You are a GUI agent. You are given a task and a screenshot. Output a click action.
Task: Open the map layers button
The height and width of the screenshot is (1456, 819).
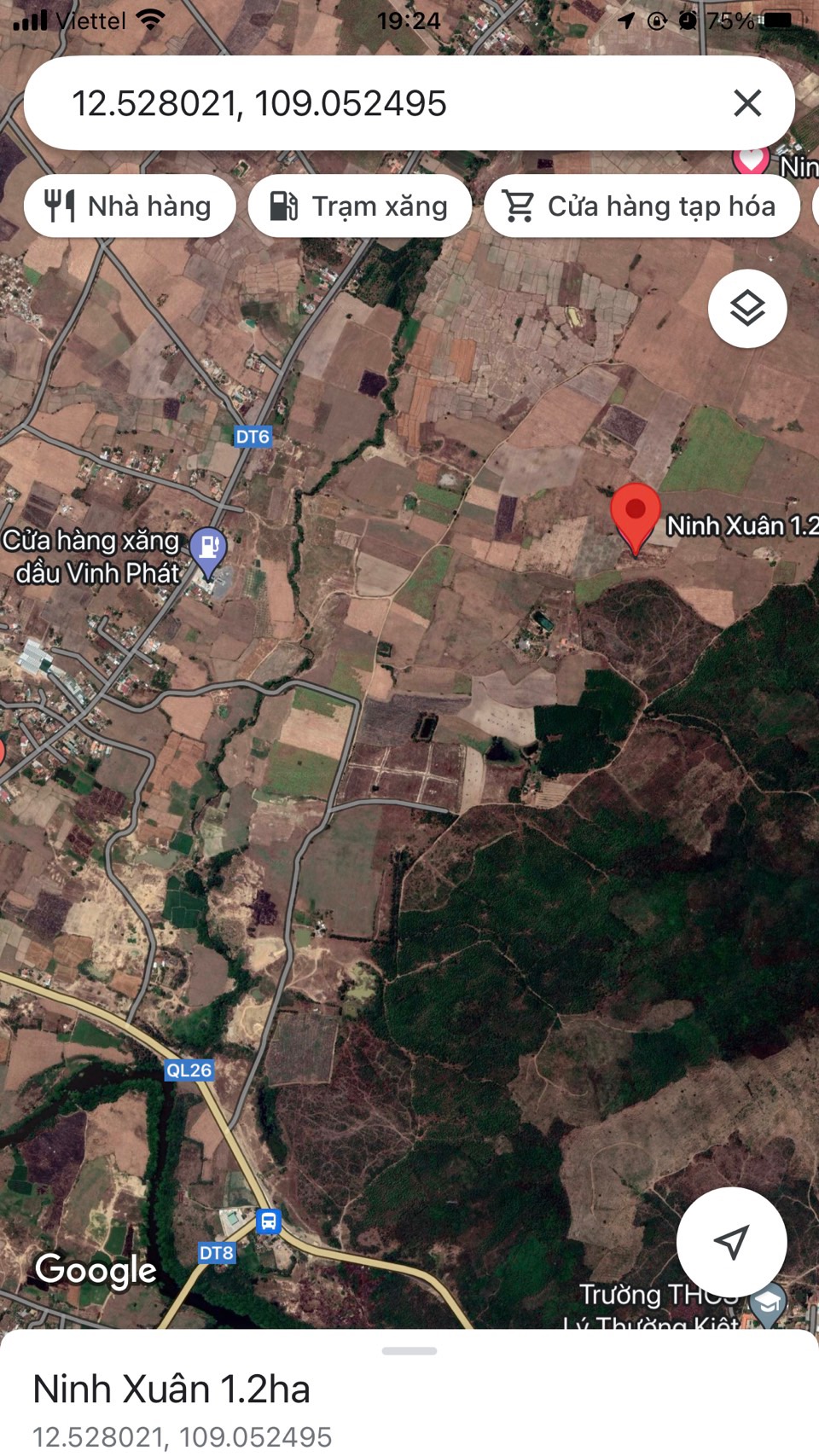click(747, 308)
